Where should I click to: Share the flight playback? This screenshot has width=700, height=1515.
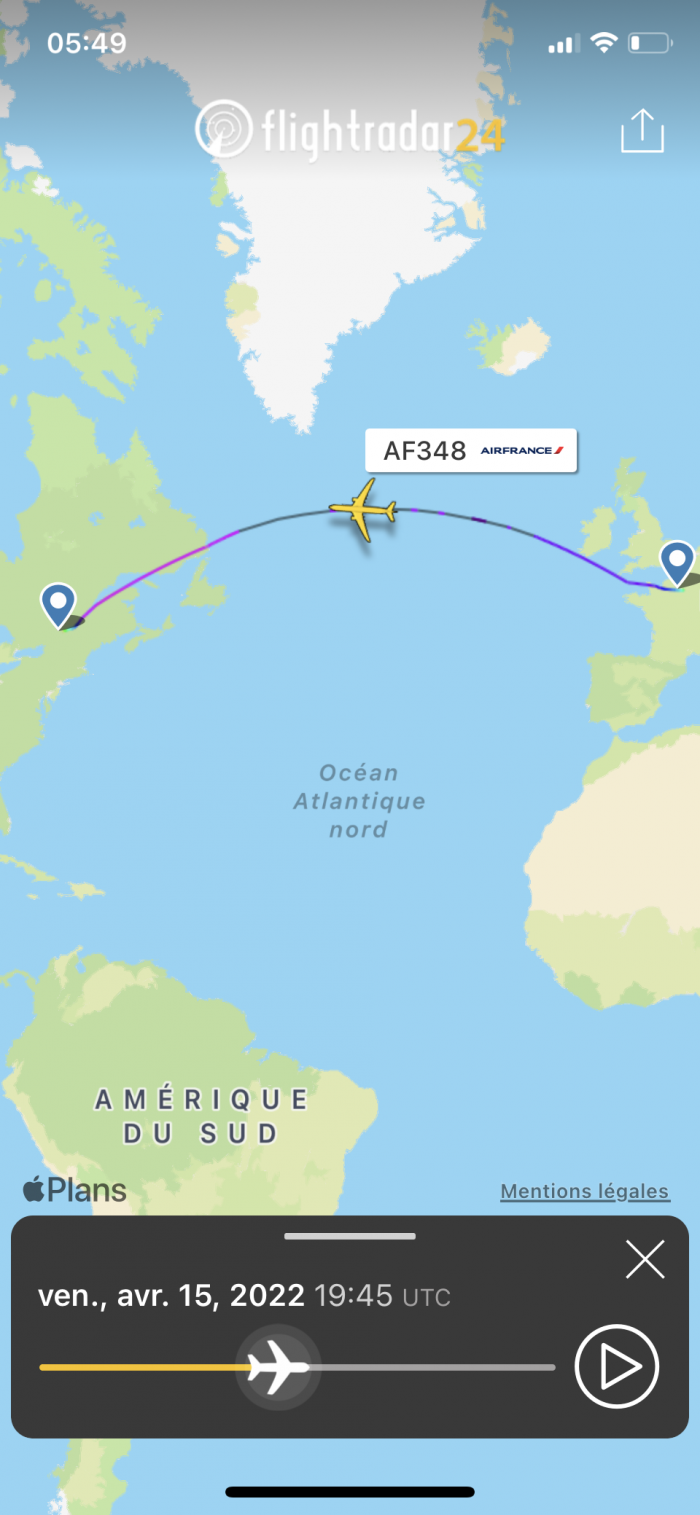coord(642,131)
